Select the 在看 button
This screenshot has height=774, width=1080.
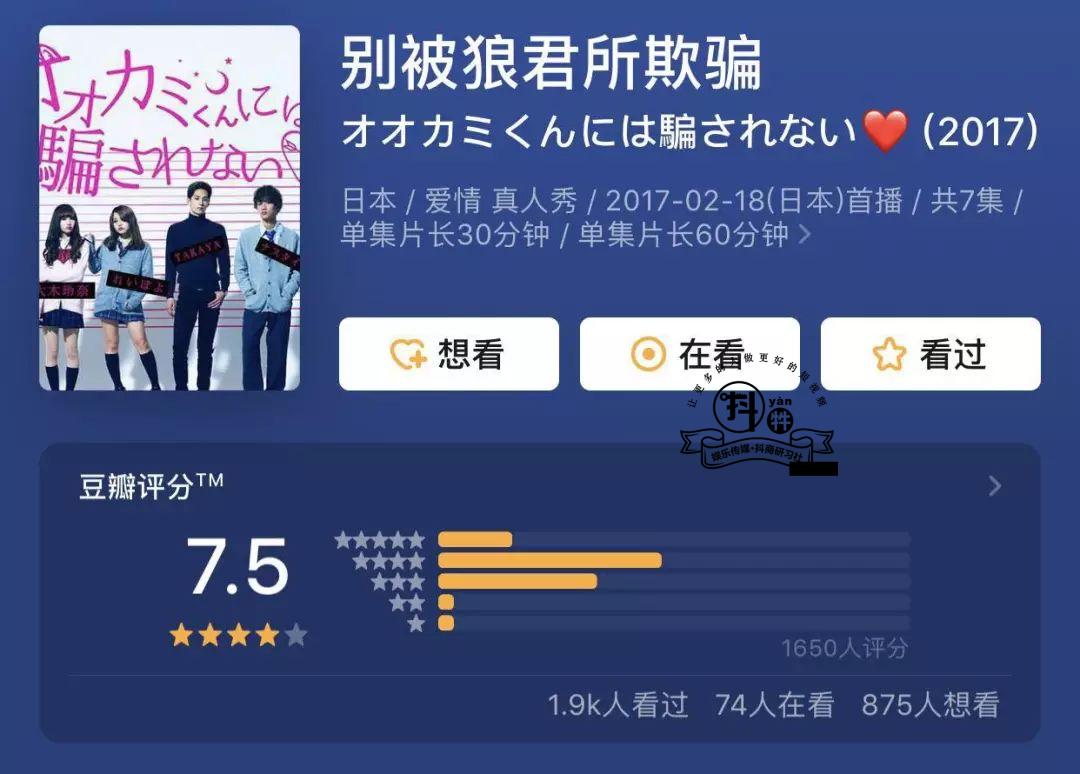click(x=689, y=354)
